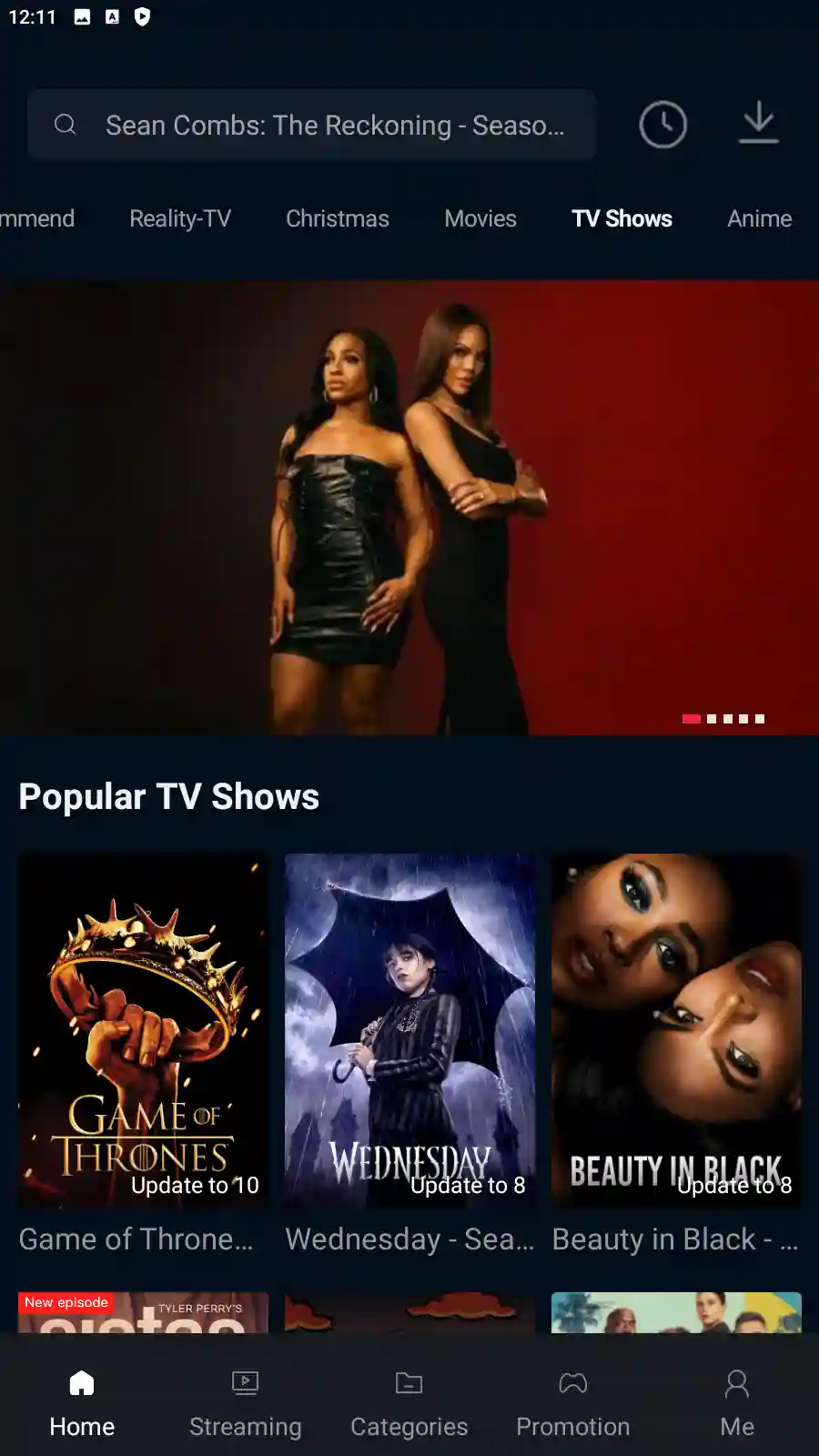Viewport: 819px width, 1456px height.
Task: Open the search box for Sean Combs
Action: click(311, 125)
